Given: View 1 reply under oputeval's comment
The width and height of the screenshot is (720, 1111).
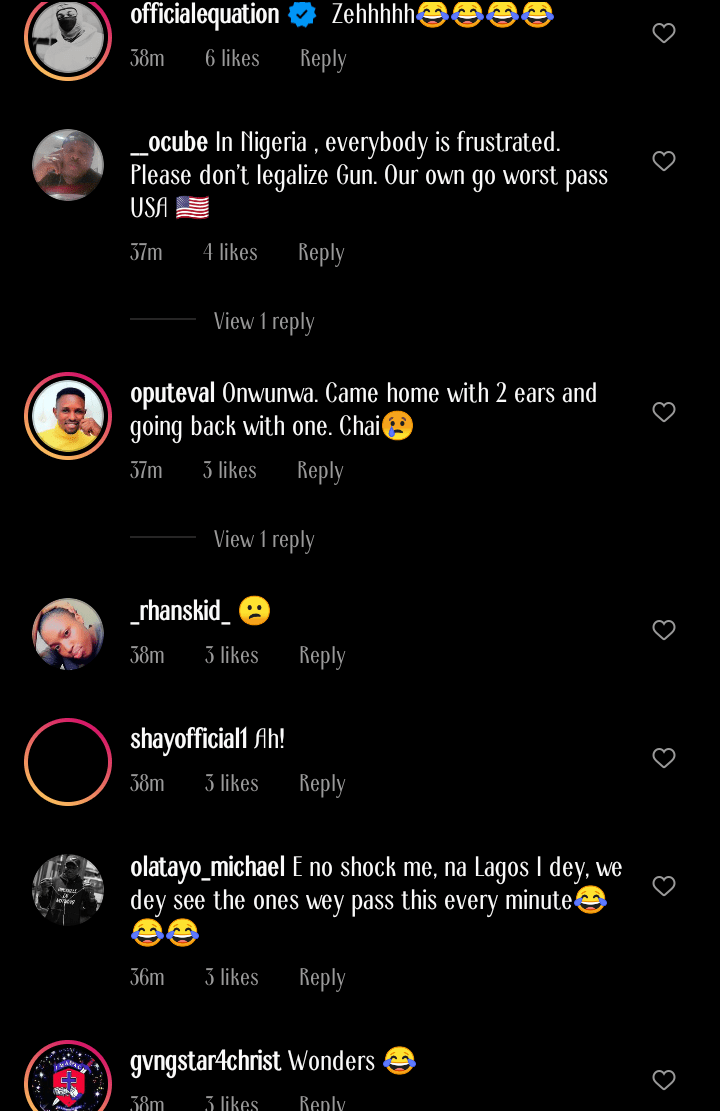Looking at the screenshot, I should click(x=264, y=539).
